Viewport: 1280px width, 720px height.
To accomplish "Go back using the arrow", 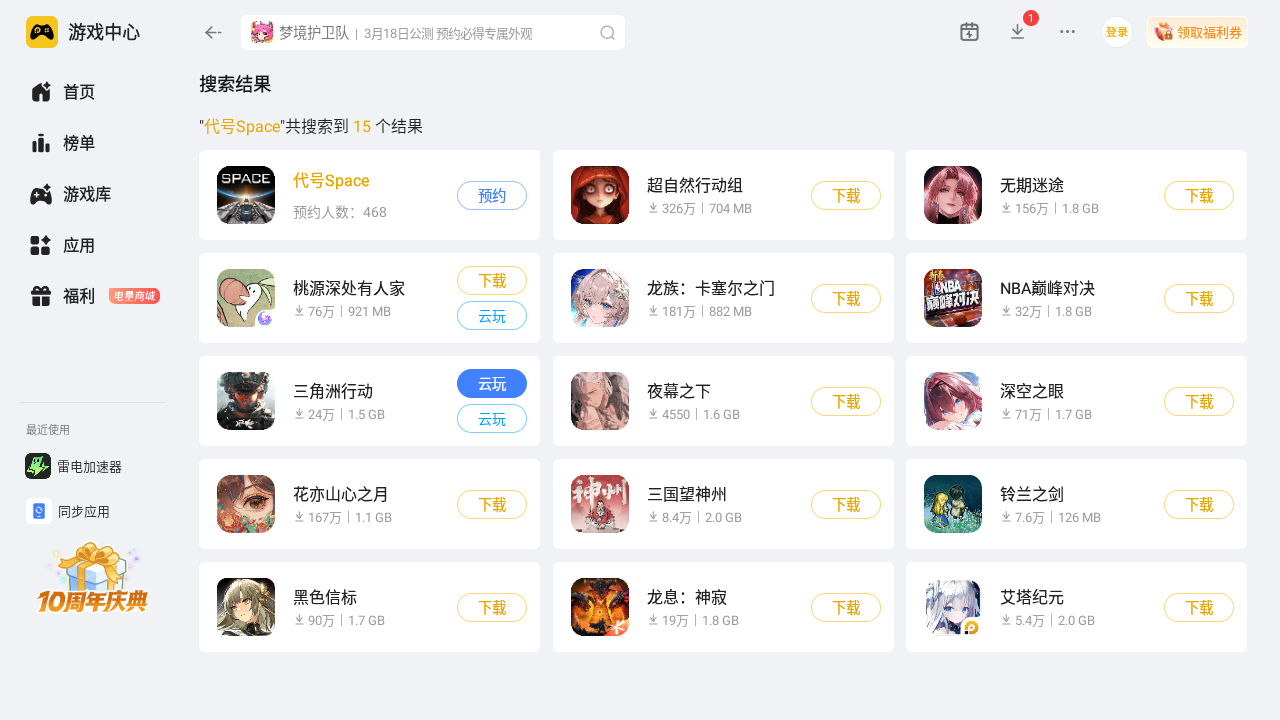I will tap(213, 33).
